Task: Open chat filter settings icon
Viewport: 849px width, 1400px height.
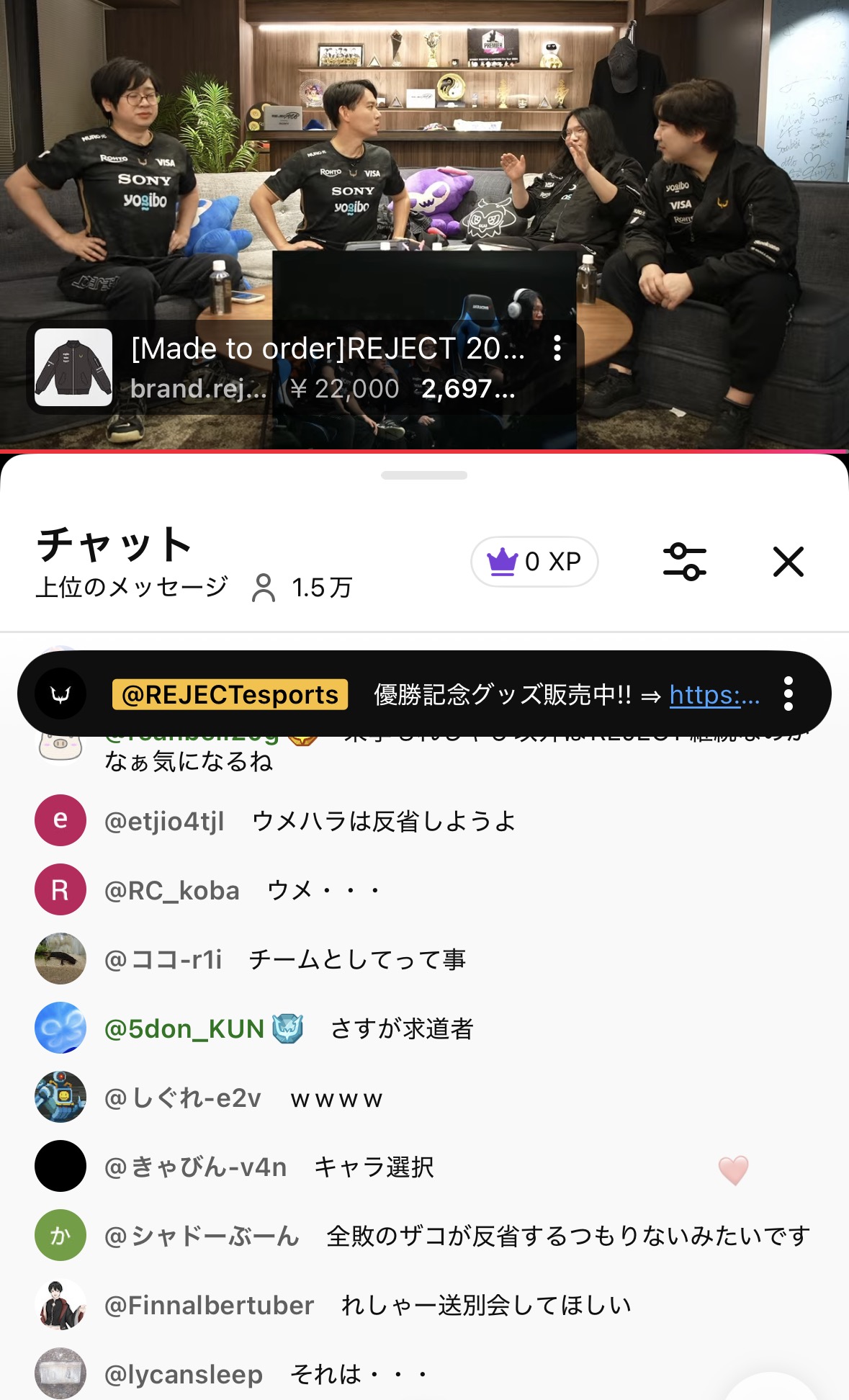Action: [x=684, y=562]
